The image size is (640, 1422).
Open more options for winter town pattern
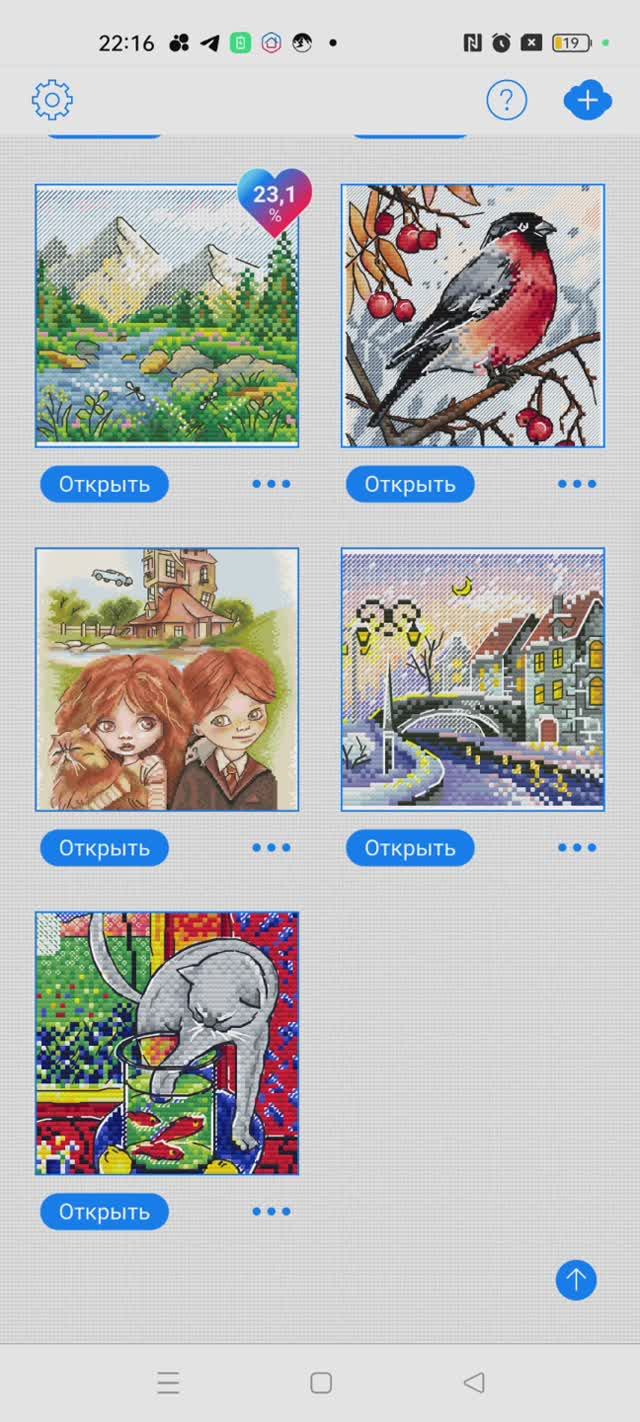577,848
